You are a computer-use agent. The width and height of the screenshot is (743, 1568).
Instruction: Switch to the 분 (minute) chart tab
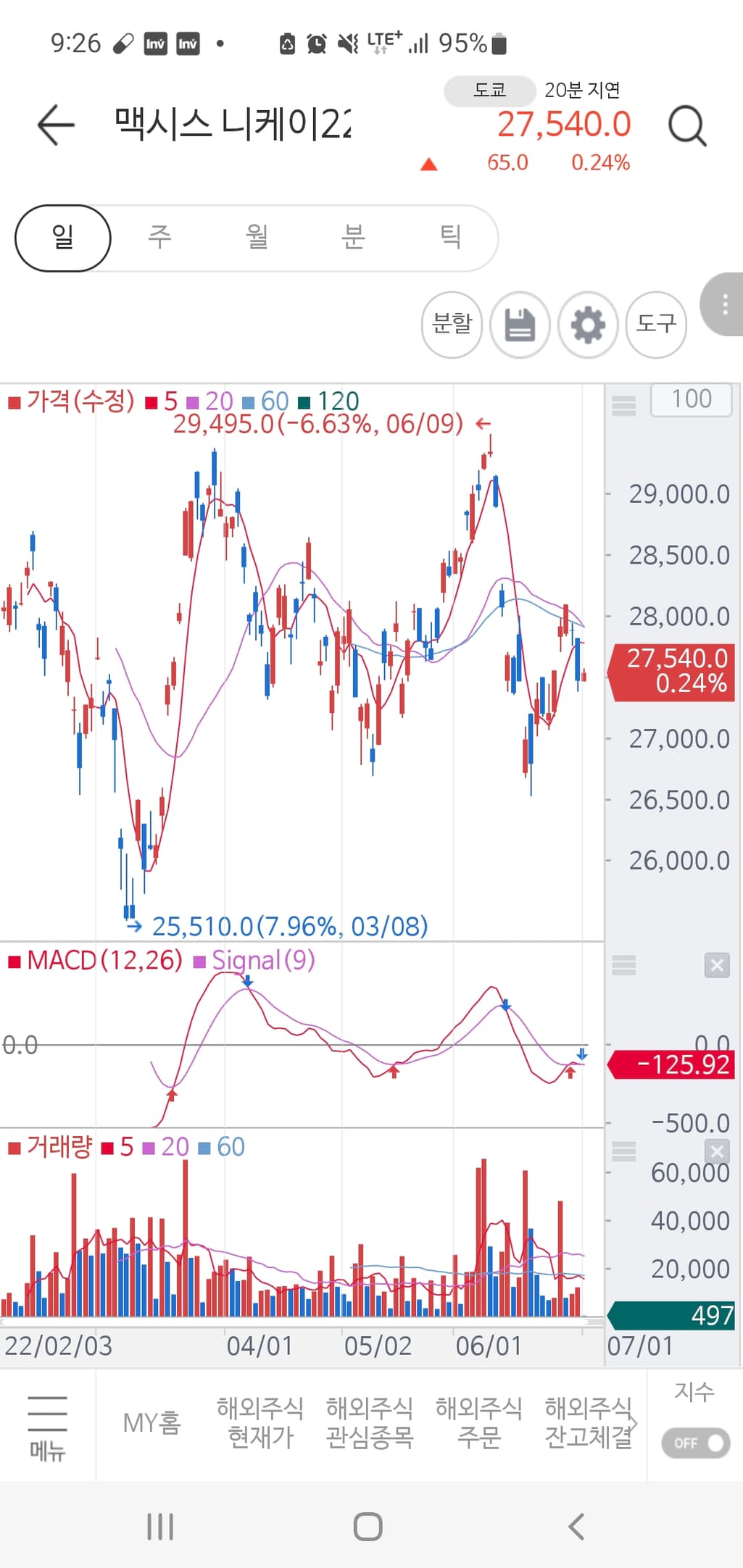coord(354,238)
